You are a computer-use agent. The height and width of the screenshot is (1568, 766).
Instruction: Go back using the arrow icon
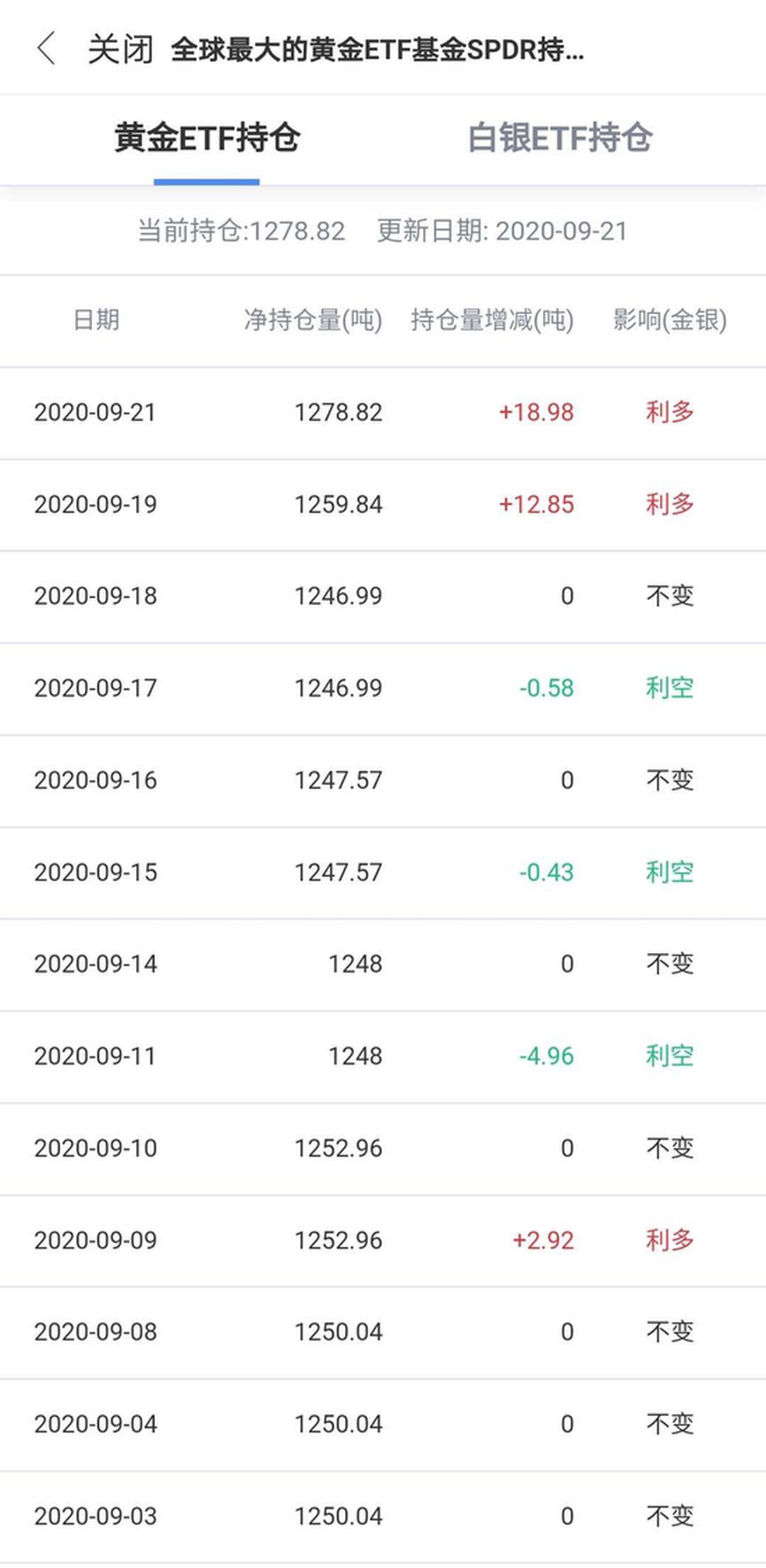[47, 49]
